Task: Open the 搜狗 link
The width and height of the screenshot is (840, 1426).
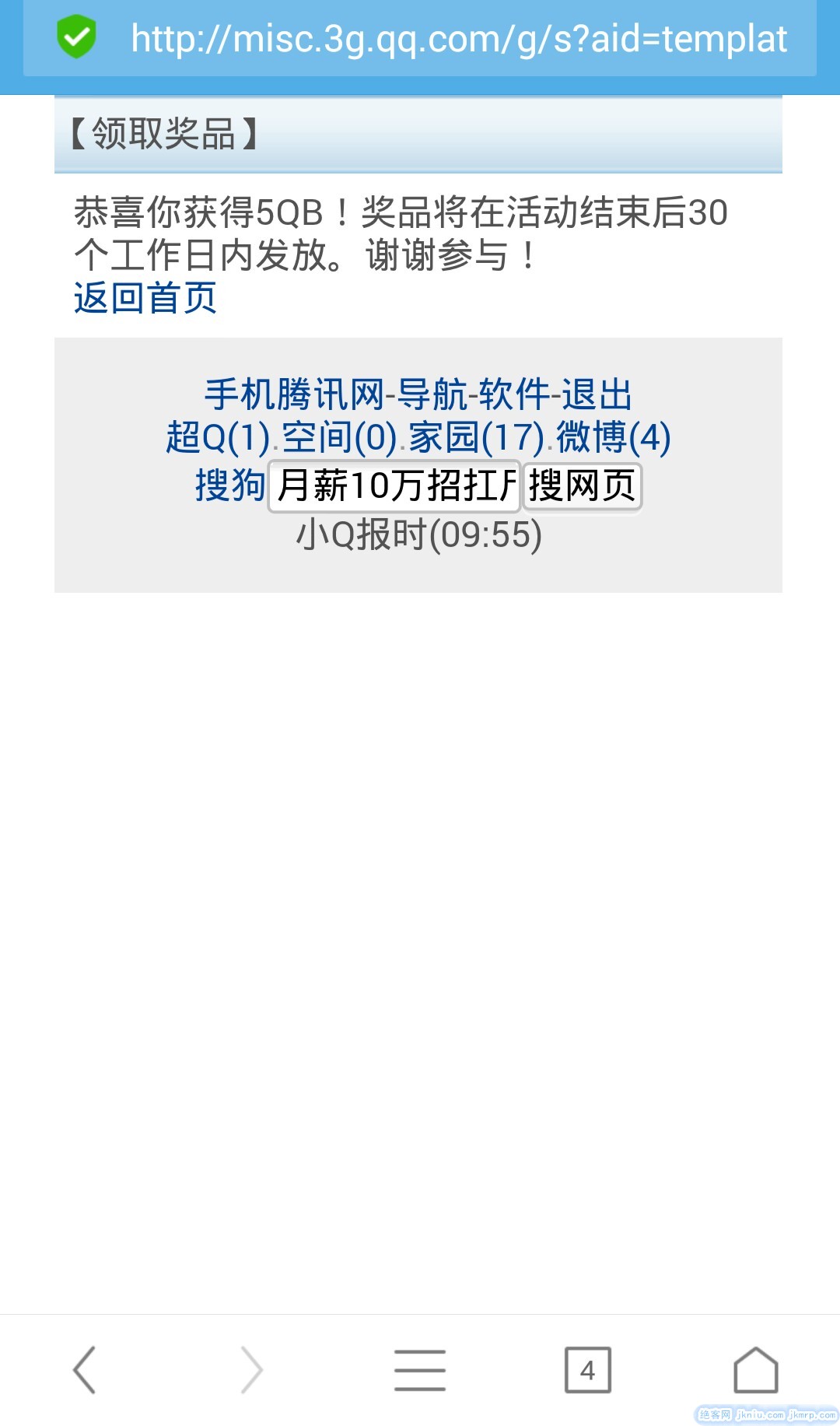Action: coord(230,485)
